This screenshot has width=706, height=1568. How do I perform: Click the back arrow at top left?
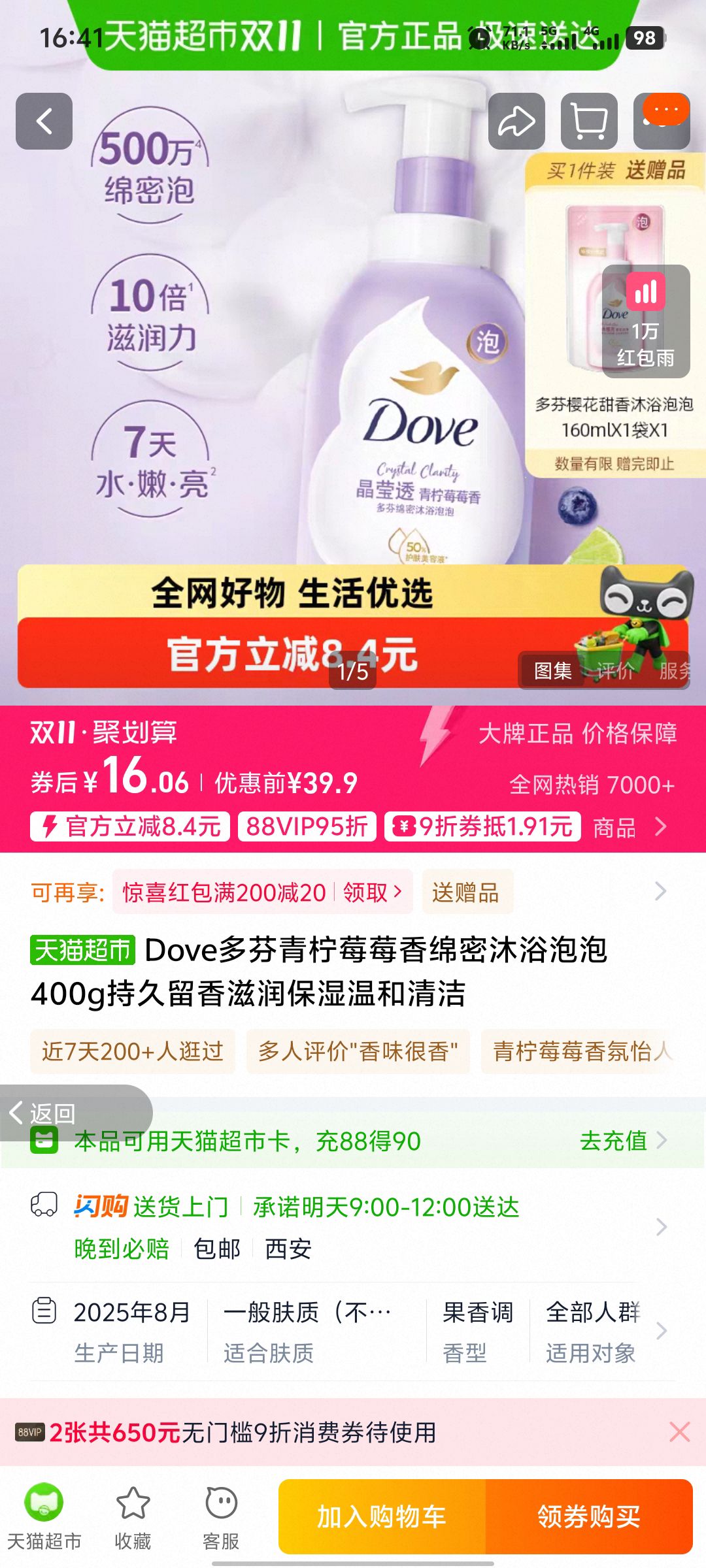coord(43,122)
